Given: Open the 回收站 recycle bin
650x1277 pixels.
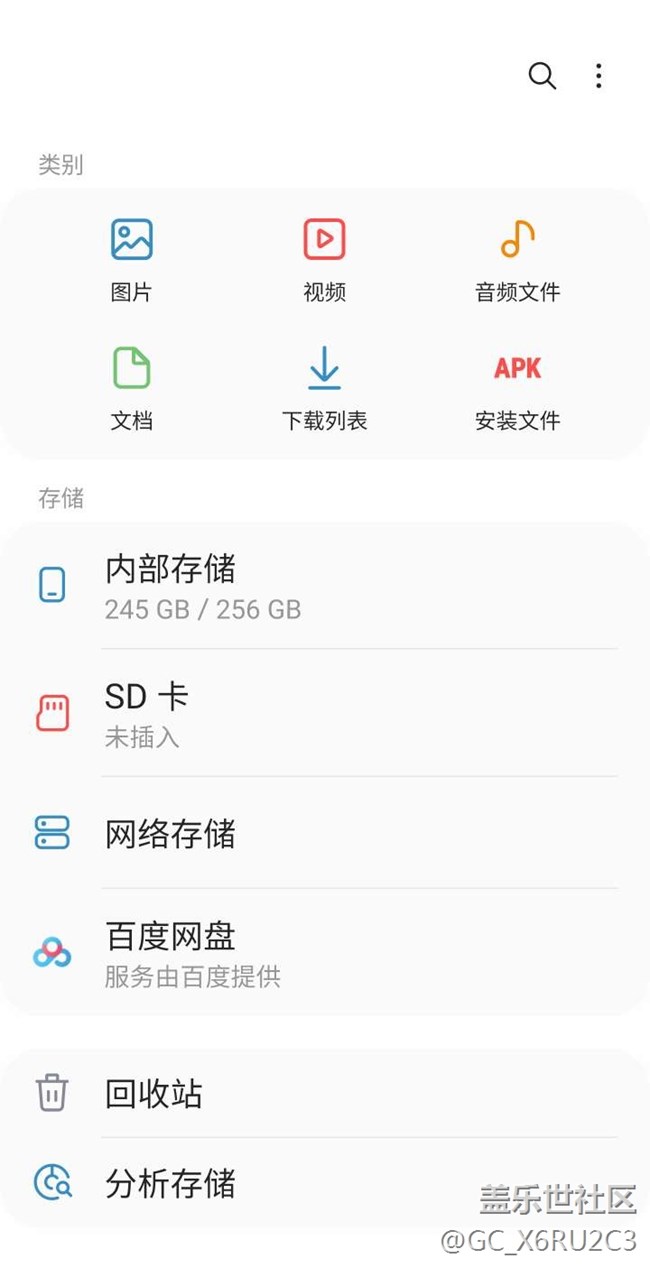Looking at the screenshot, I should 325,1093.
